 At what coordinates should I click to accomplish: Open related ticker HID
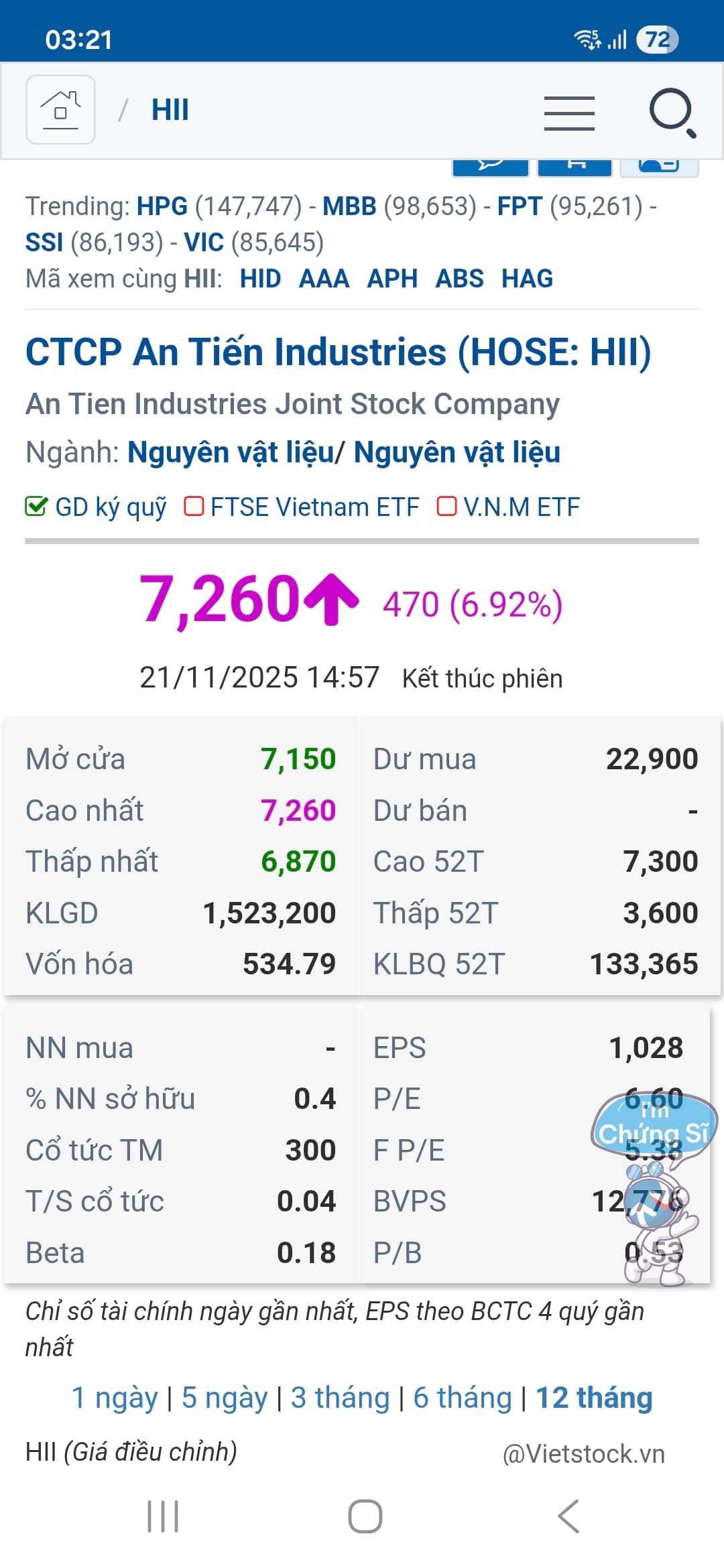tap(260, 279)
